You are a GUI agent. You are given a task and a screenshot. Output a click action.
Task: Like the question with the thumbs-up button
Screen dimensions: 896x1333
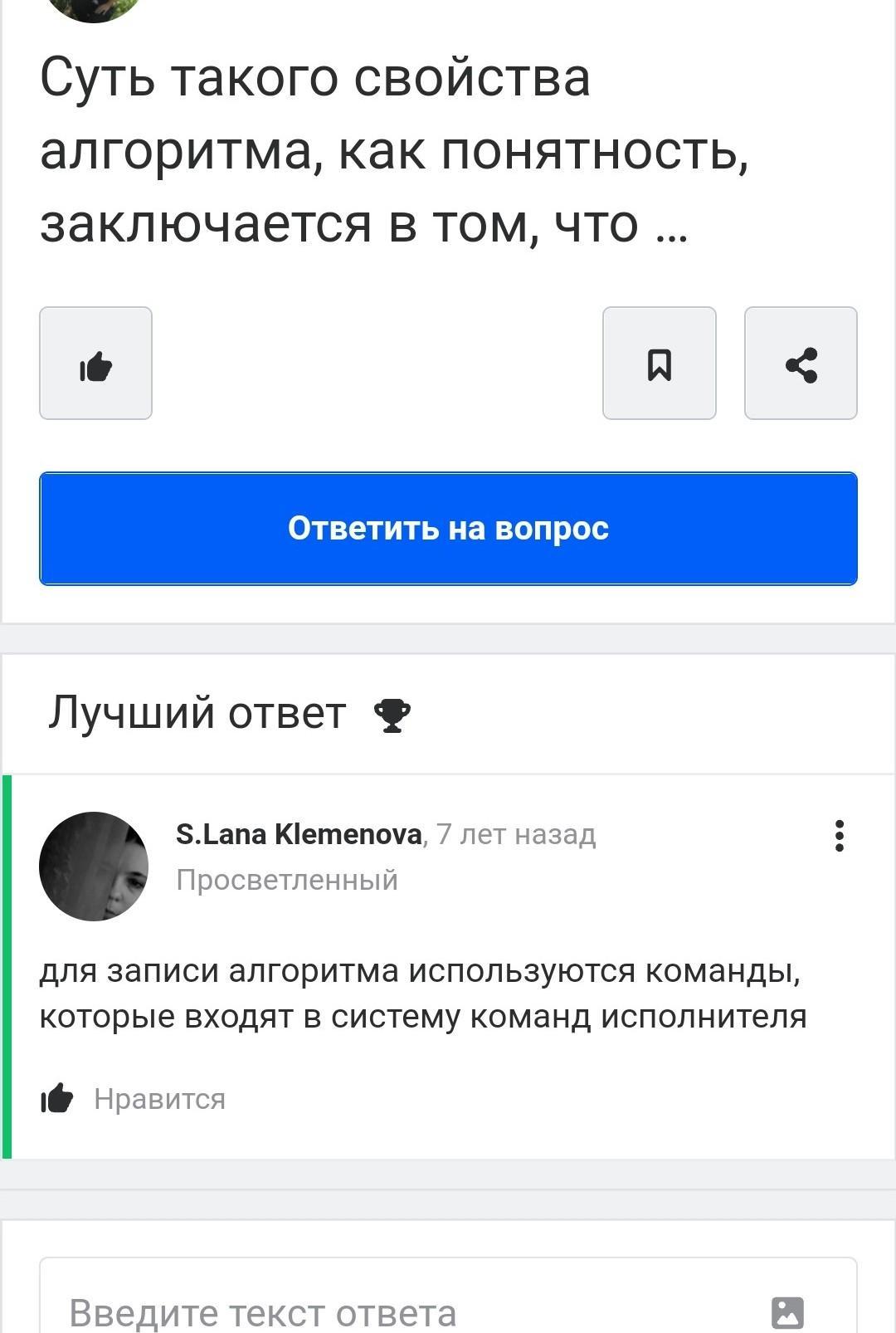95,364
